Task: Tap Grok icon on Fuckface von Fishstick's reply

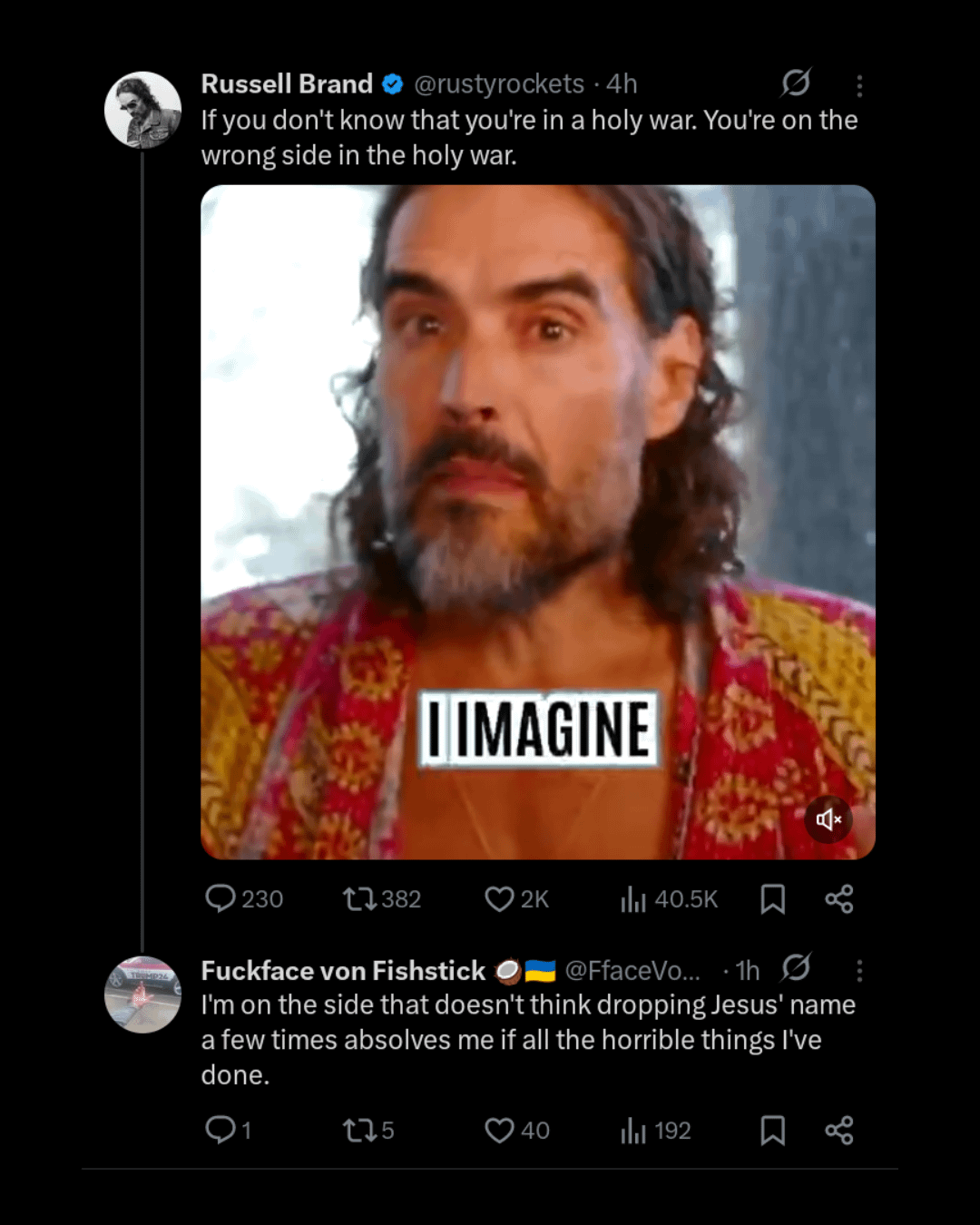Action: click(796, 968)
